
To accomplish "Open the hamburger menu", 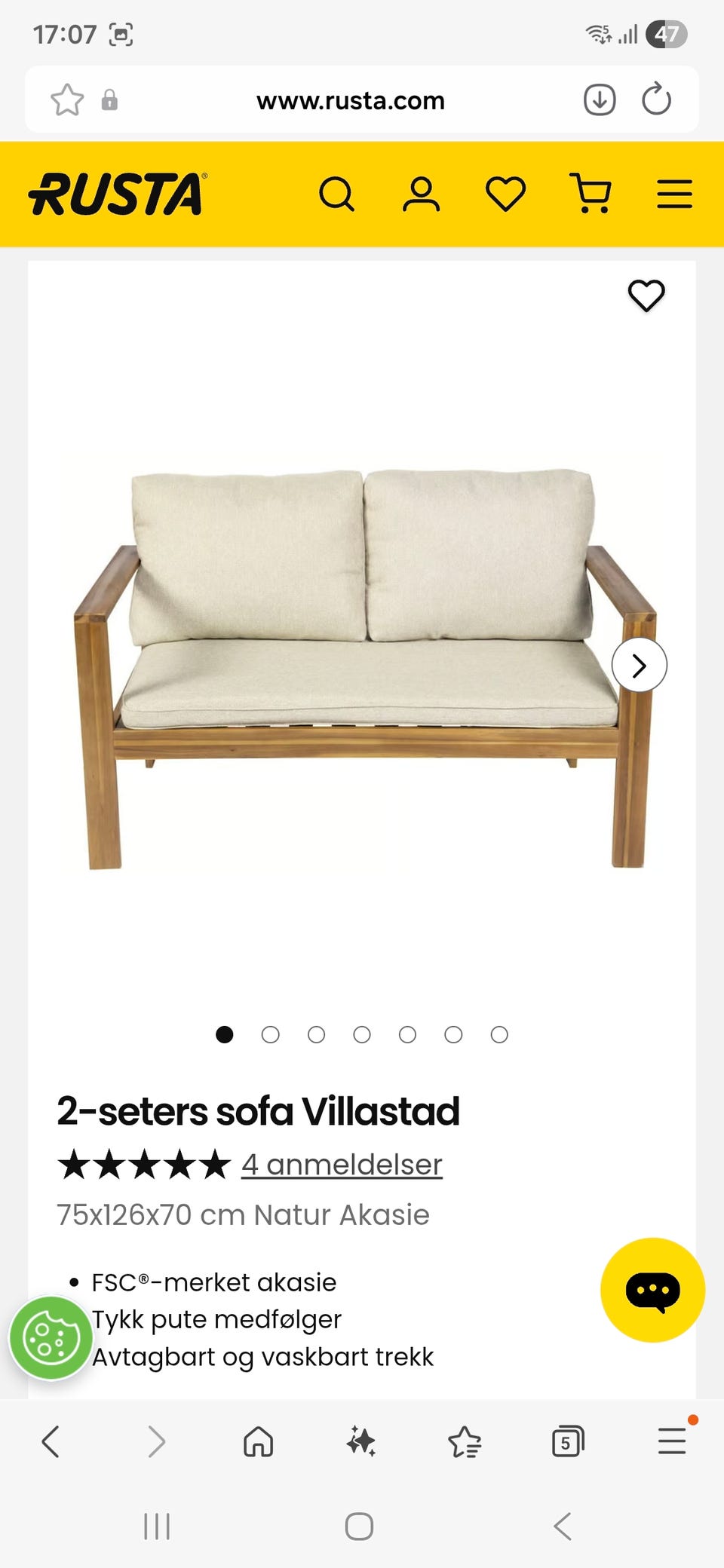I will (674, 194).
